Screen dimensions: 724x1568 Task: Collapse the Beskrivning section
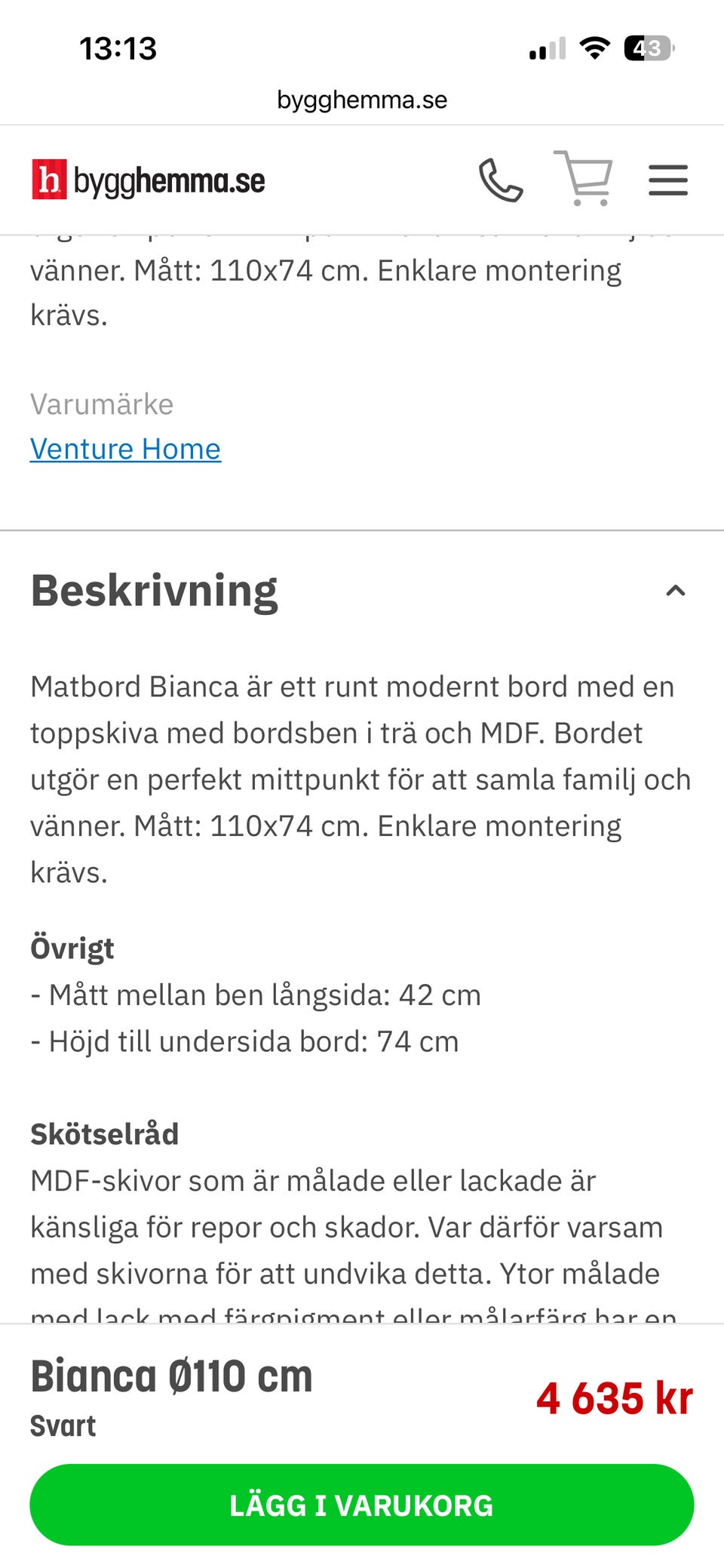[x=676, y=591]
